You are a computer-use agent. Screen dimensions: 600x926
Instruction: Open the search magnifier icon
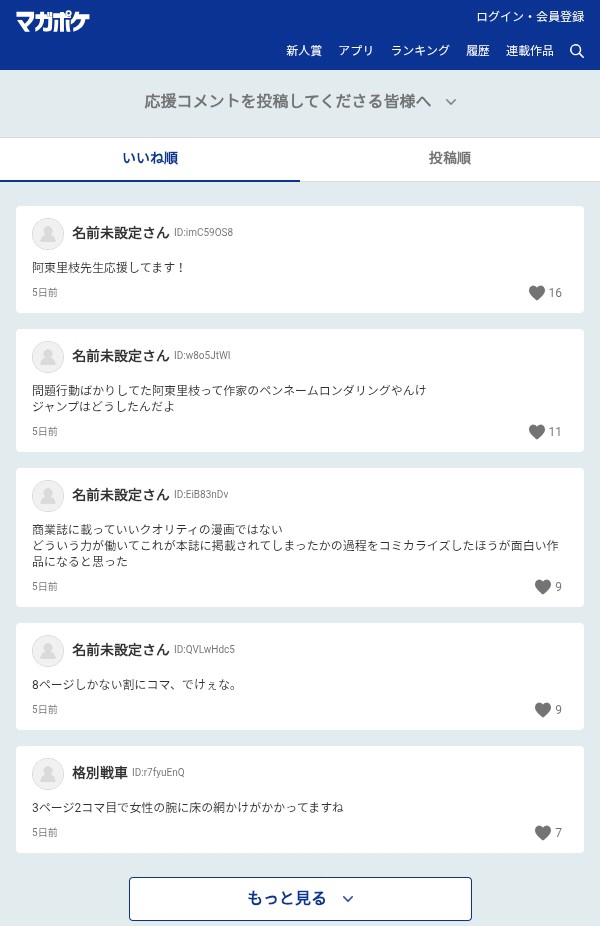point(577,51)
